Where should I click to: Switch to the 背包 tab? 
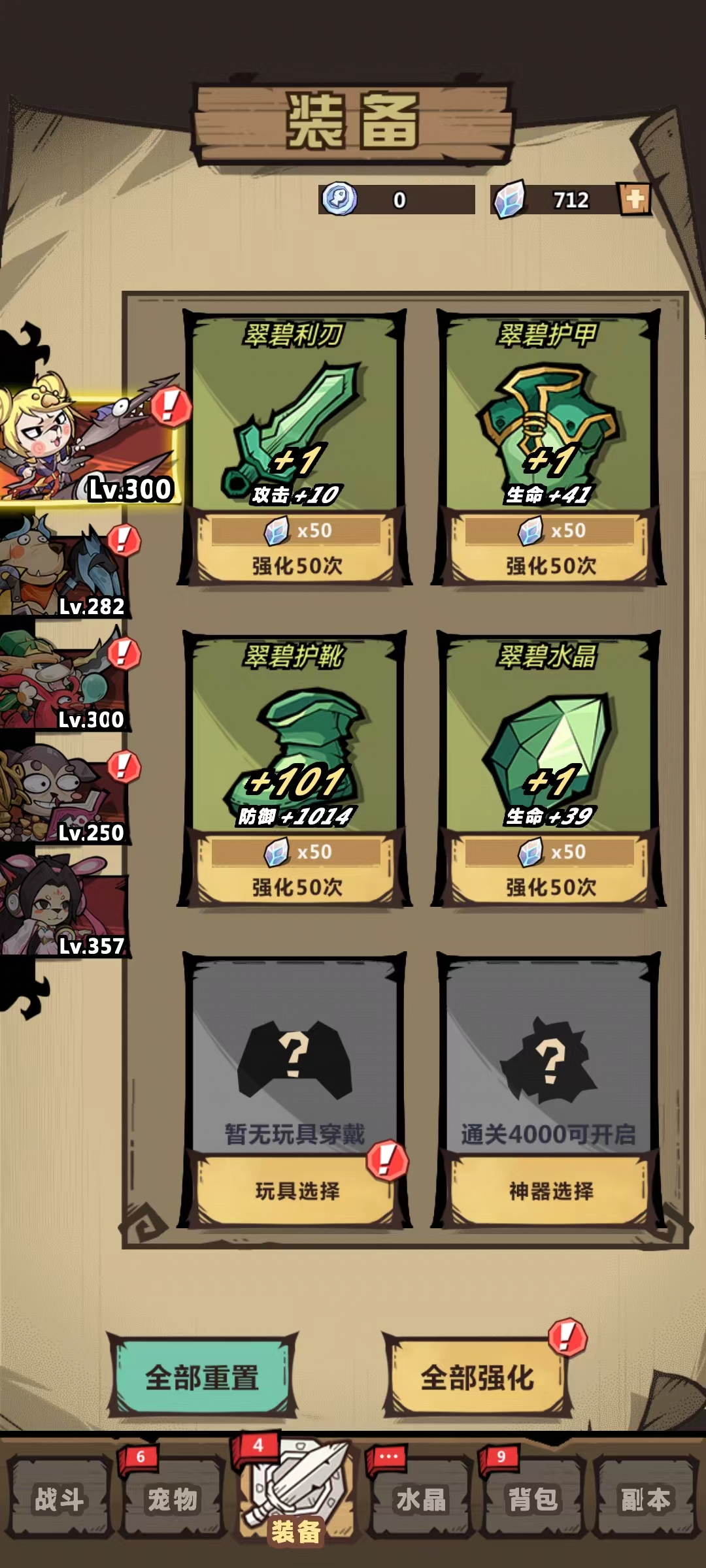(x=533, y=1499)
